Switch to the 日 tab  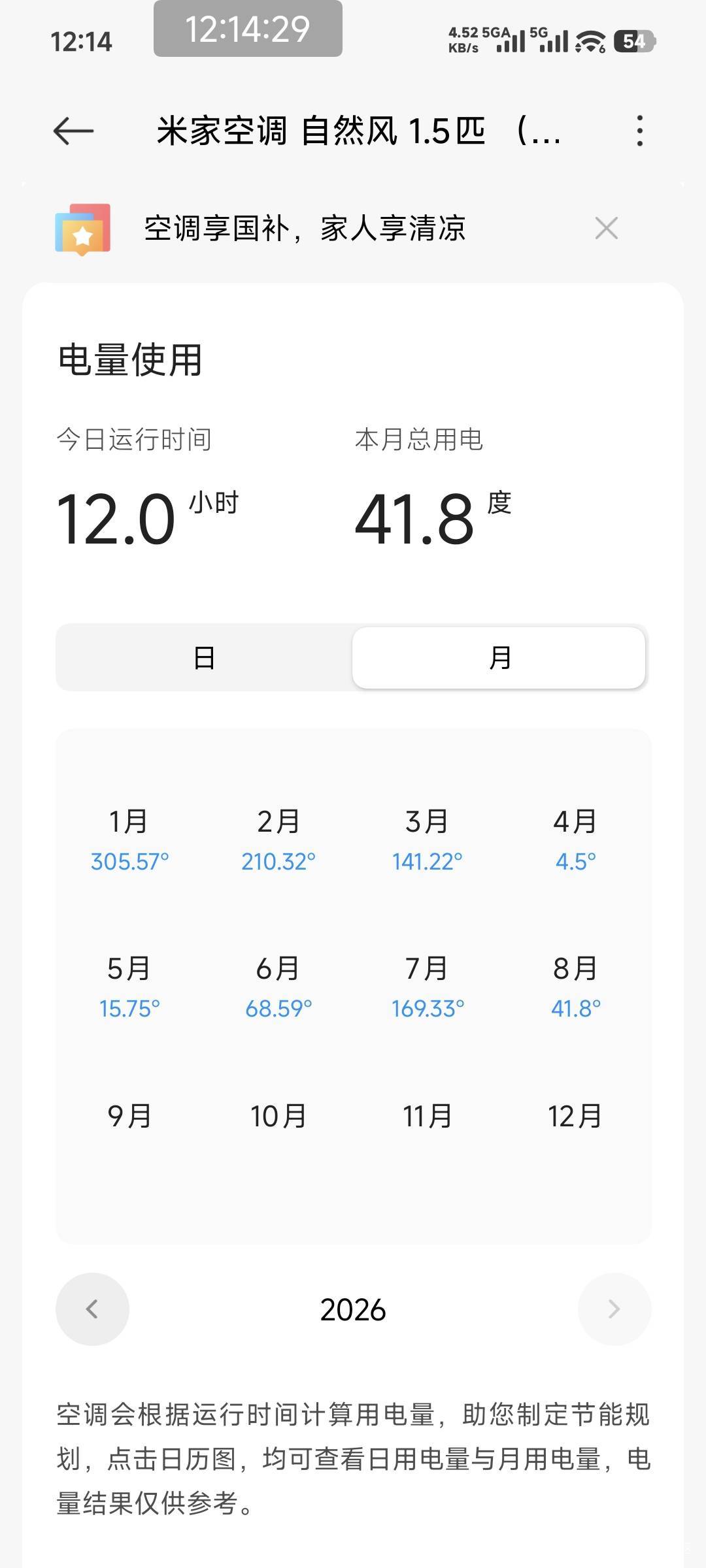[x=205, y=657]
